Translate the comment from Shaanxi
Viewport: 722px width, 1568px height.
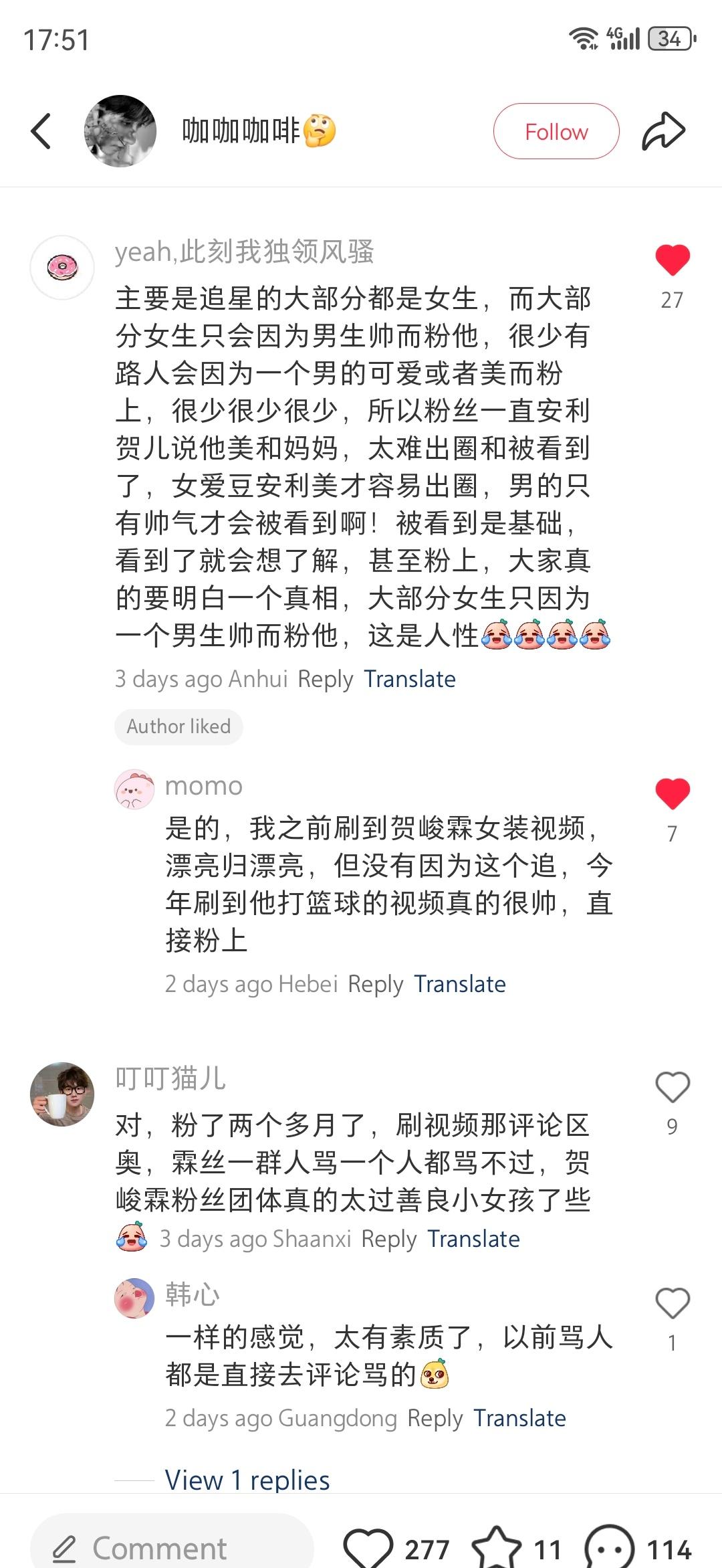point(473,1239)
